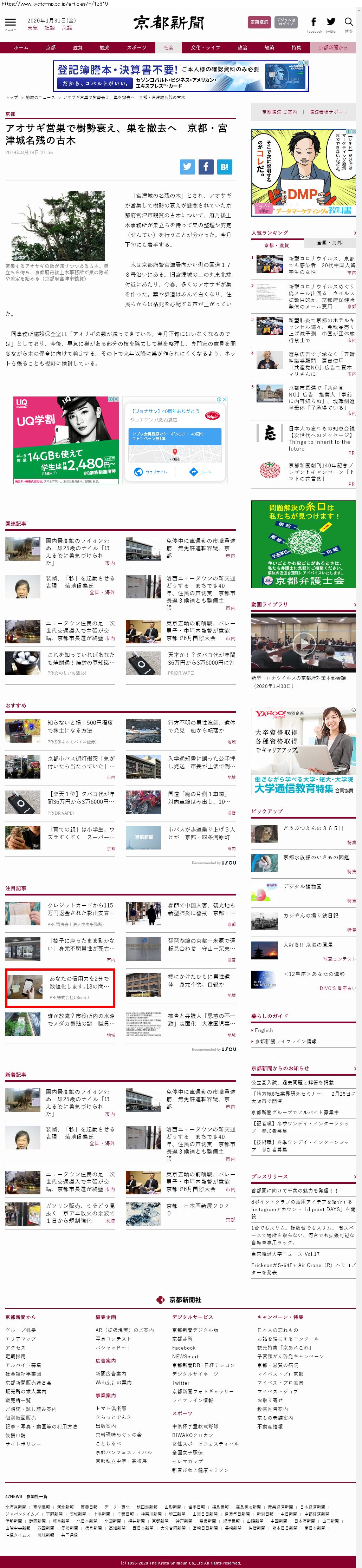Viewport: 362px width, 1568px height.
Task: Tap the 定期購読 subscription button
Action: tap(259, 22)
